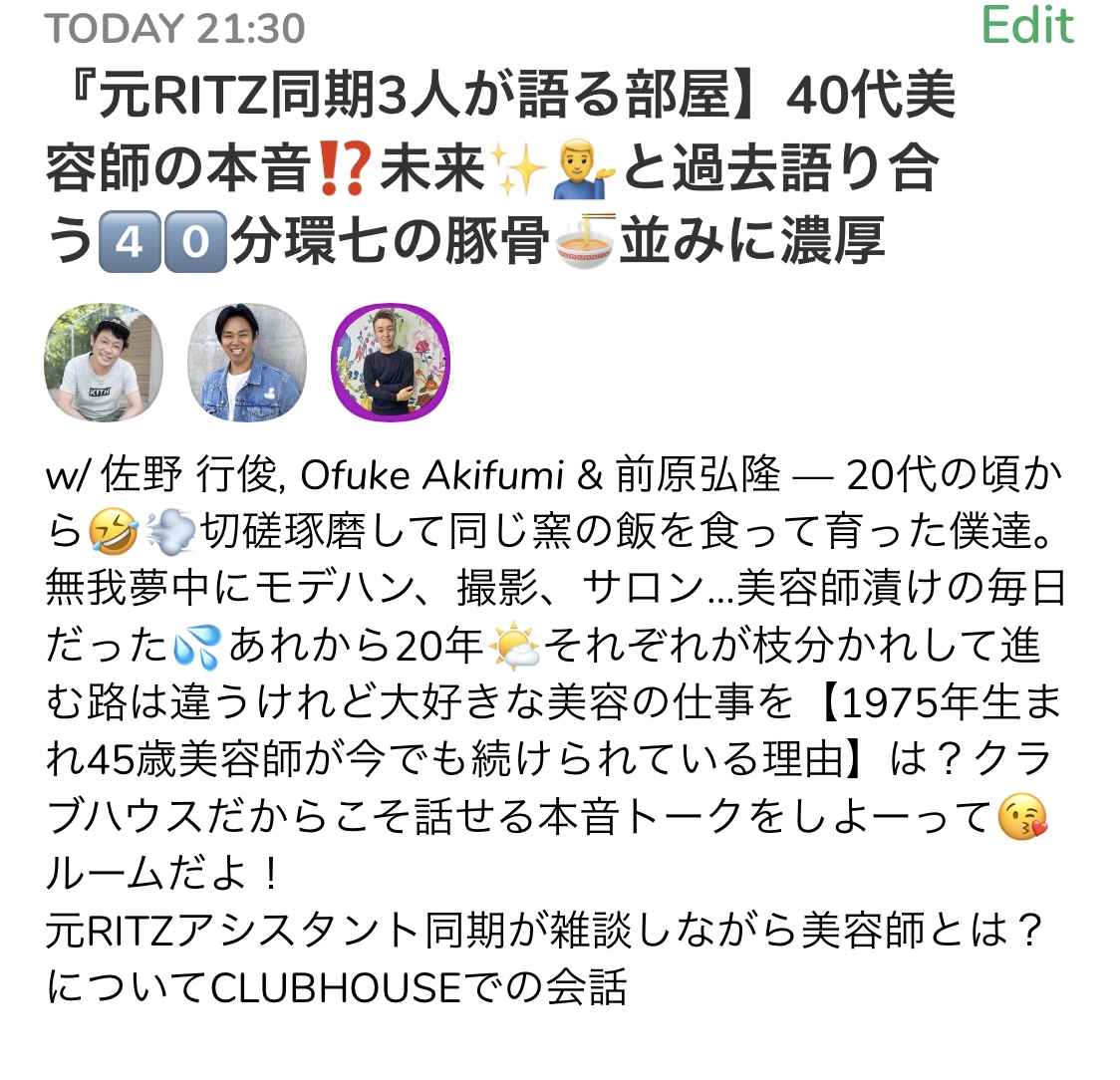1120x1080 pixels.
Task: Open profile of speaker in Kith shirt
Action: pyautogui.click(x=104, y=363)
